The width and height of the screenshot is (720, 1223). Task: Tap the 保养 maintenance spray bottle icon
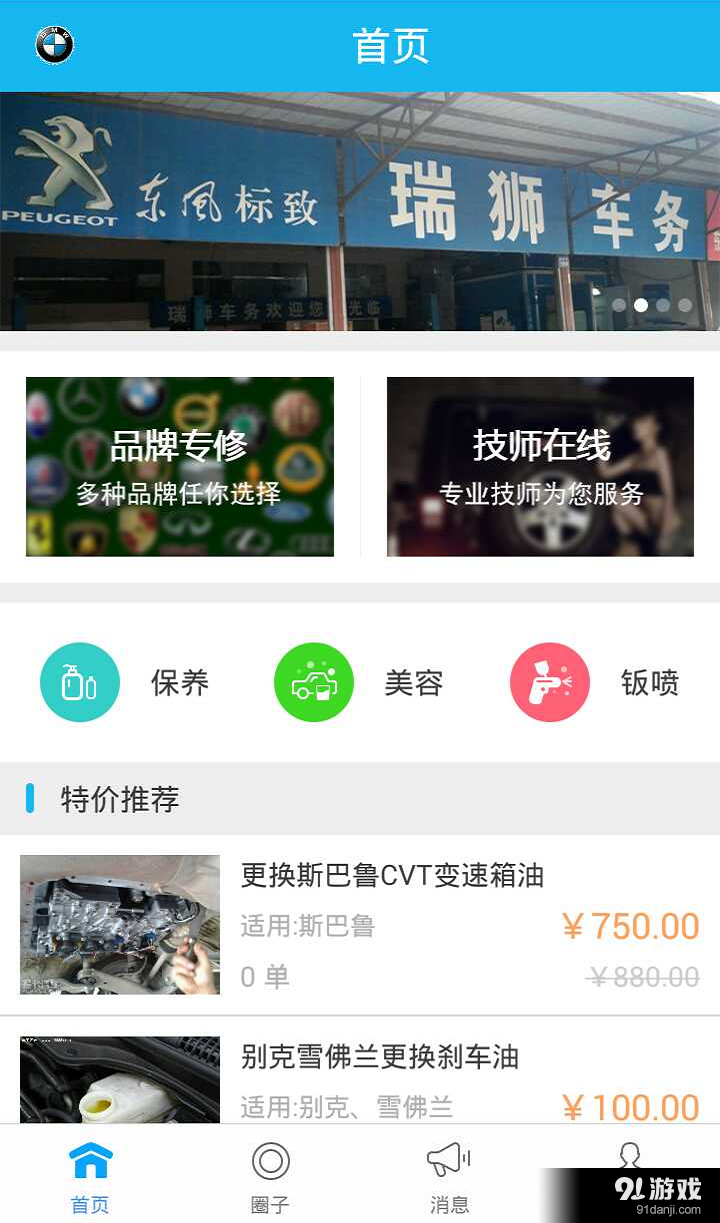(x=80, y=682)
